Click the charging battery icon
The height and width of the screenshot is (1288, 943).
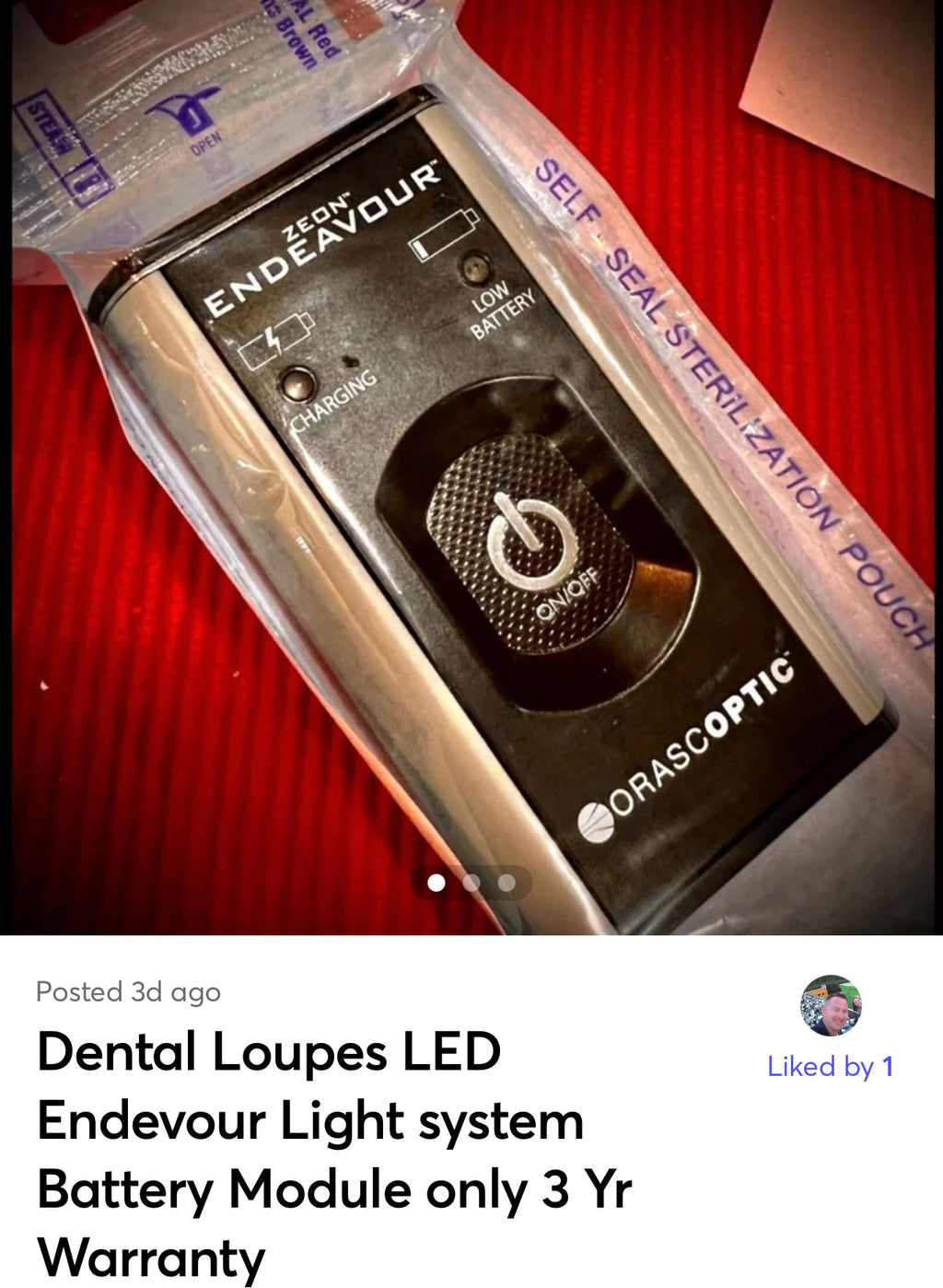click(275, 342)
